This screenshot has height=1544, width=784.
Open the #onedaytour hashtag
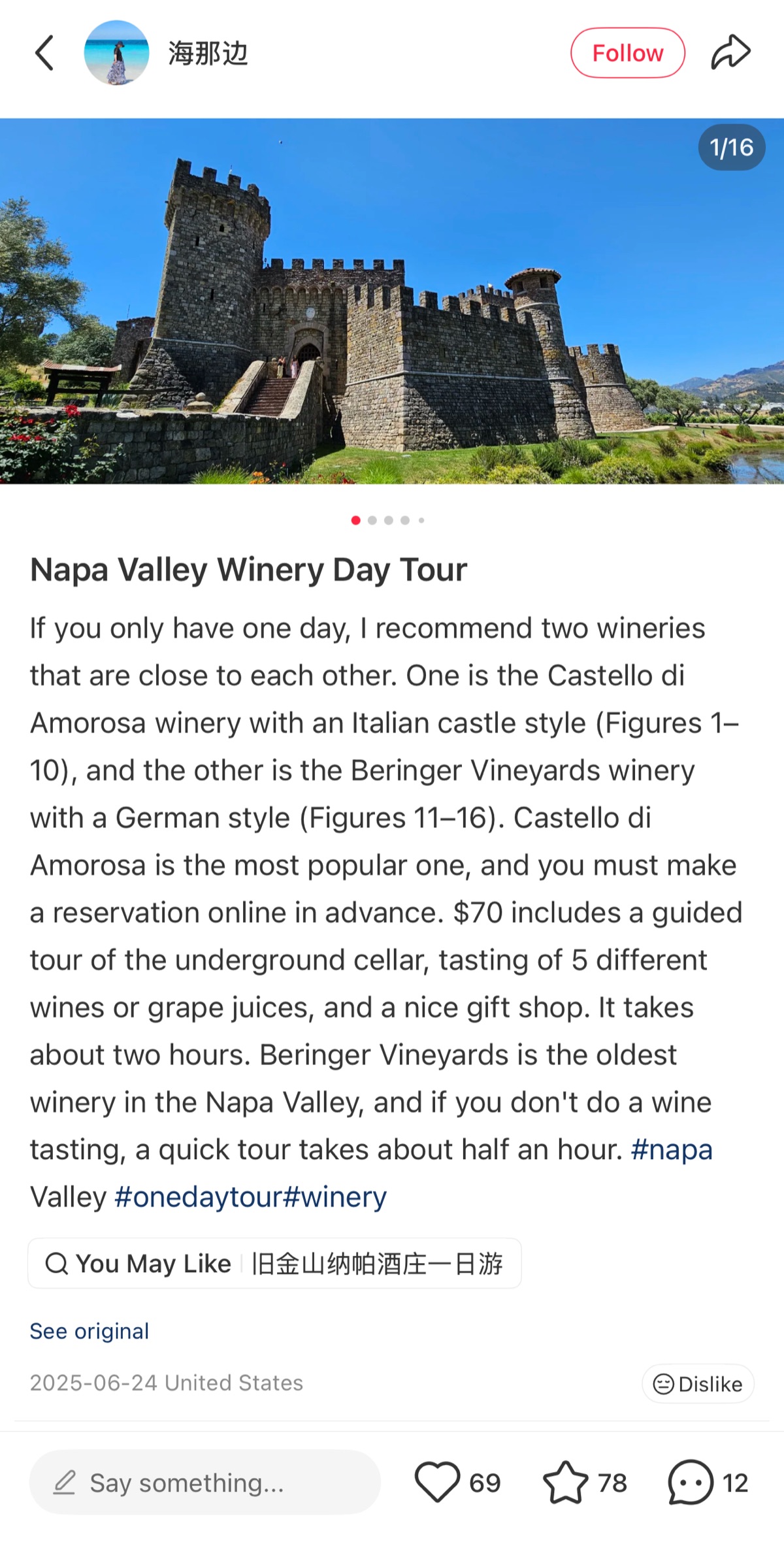click(x=196, y=1196)
